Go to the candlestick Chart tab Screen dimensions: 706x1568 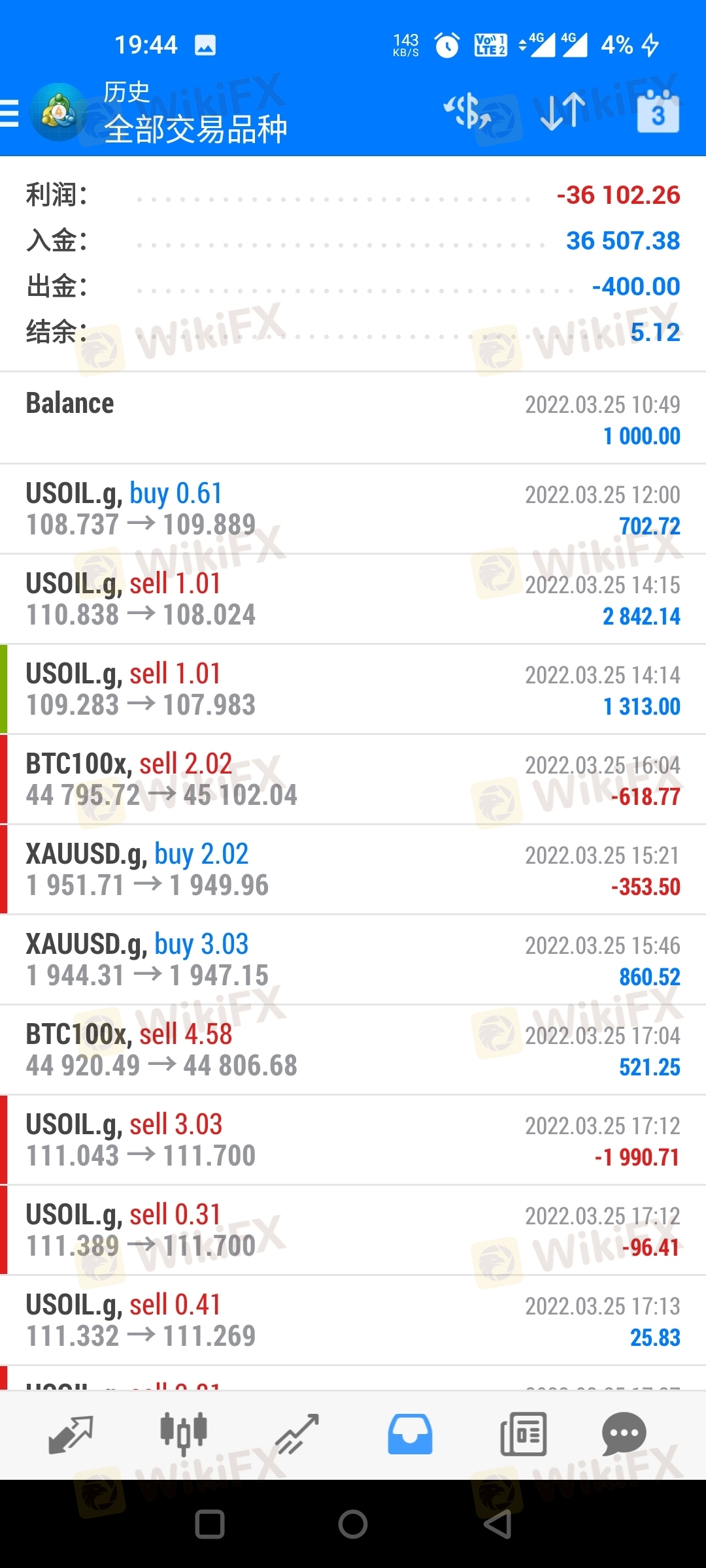[x=184, y=1434]
